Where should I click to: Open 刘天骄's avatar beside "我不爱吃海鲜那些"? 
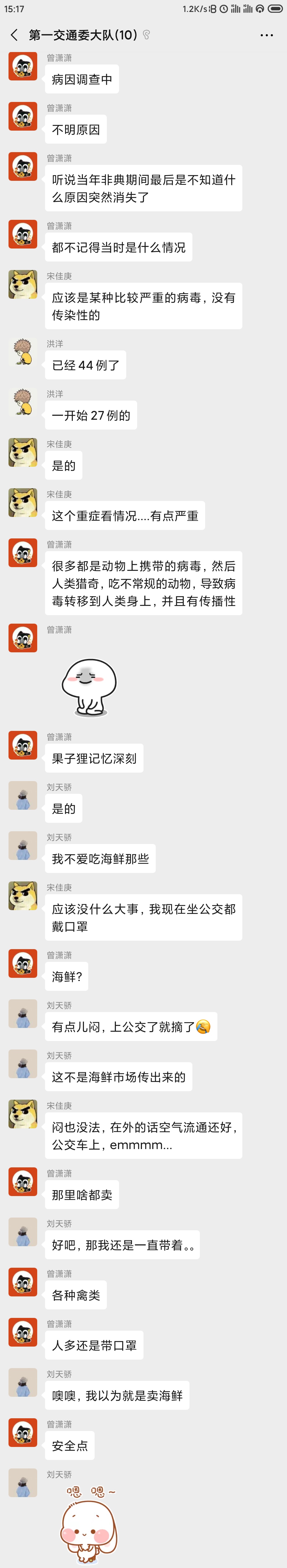click(x=23, y=846)
